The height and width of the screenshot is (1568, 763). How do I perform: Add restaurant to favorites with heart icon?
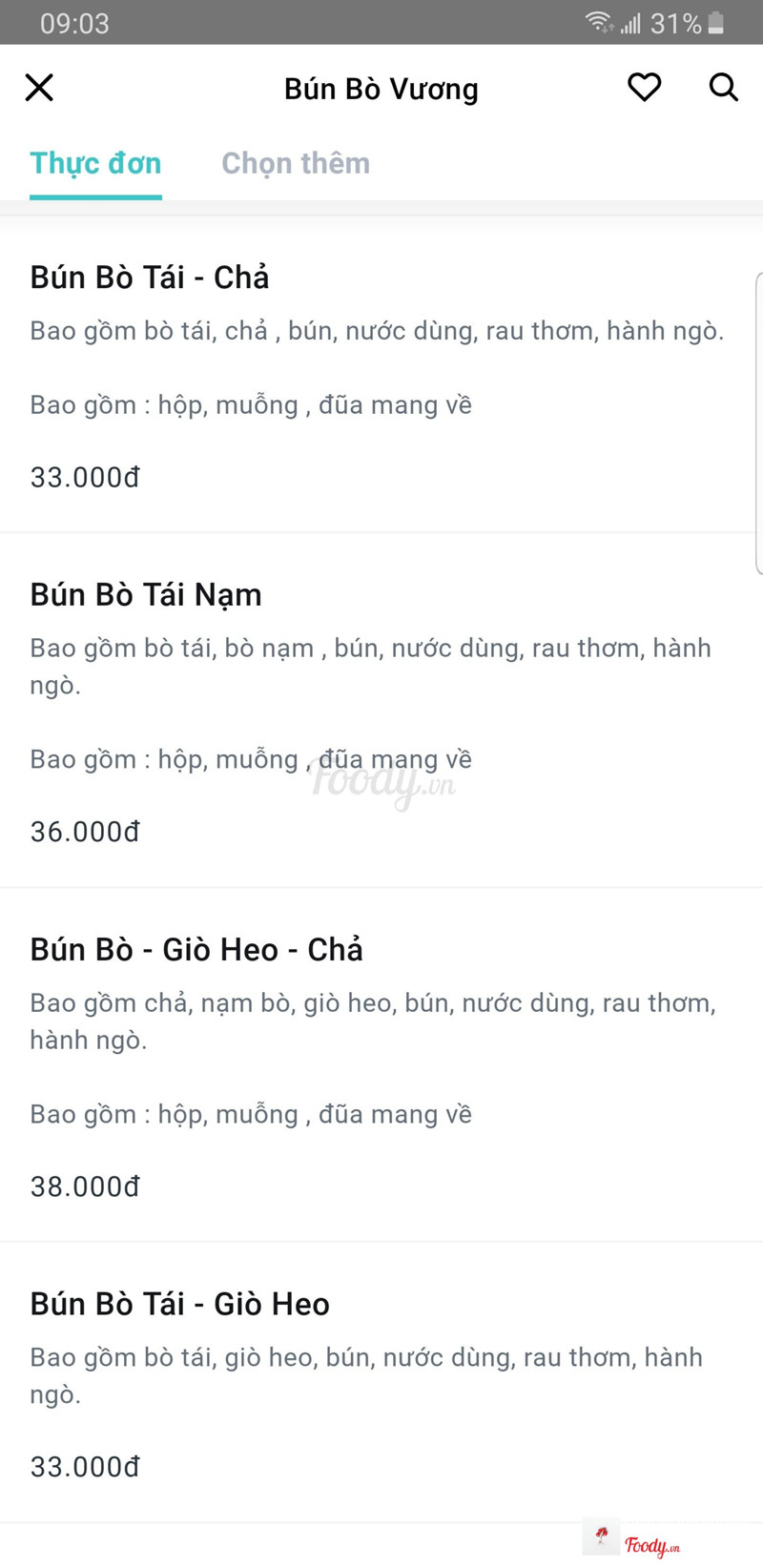(x=644, y=88)
